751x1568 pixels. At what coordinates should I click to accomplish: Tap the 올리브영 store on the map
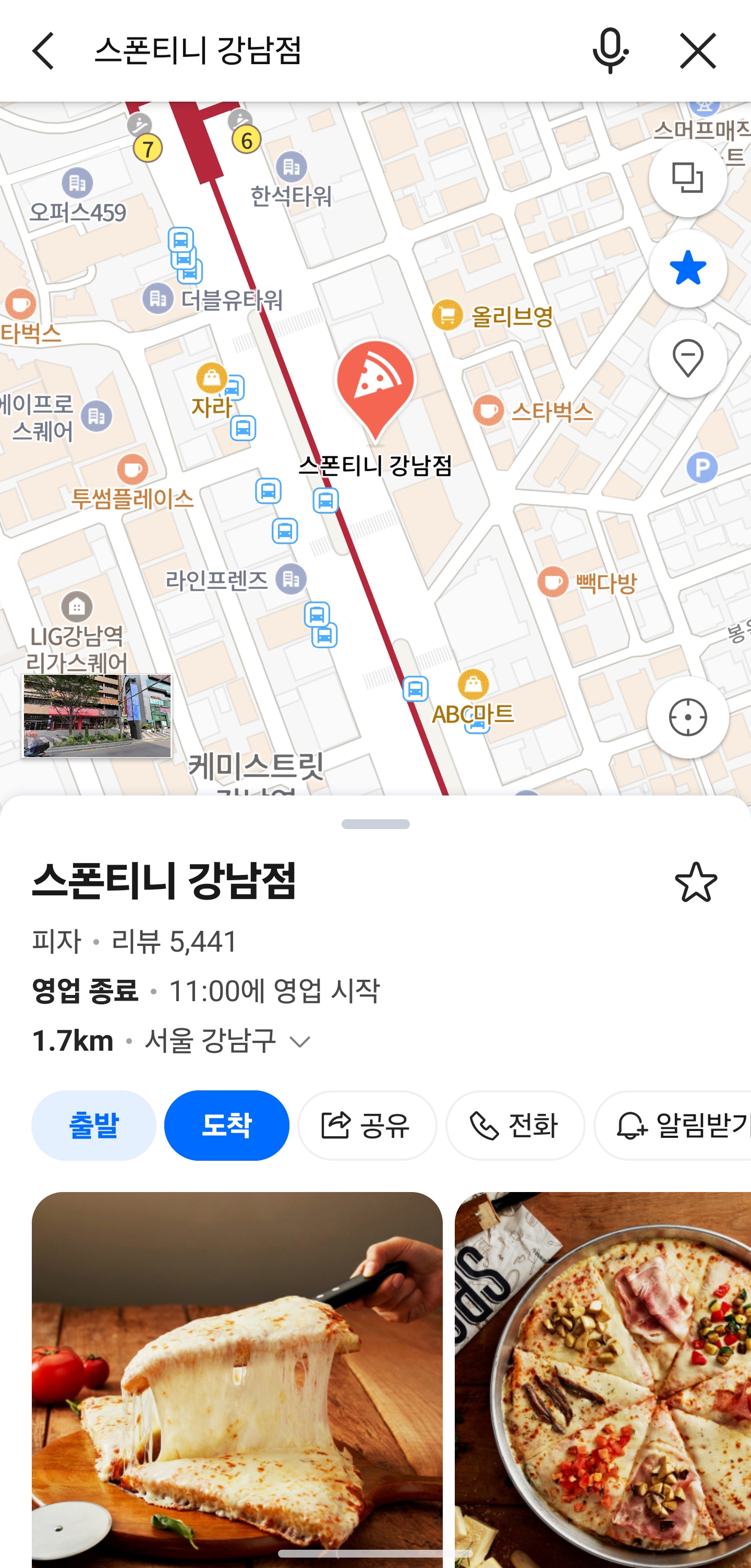493,315
